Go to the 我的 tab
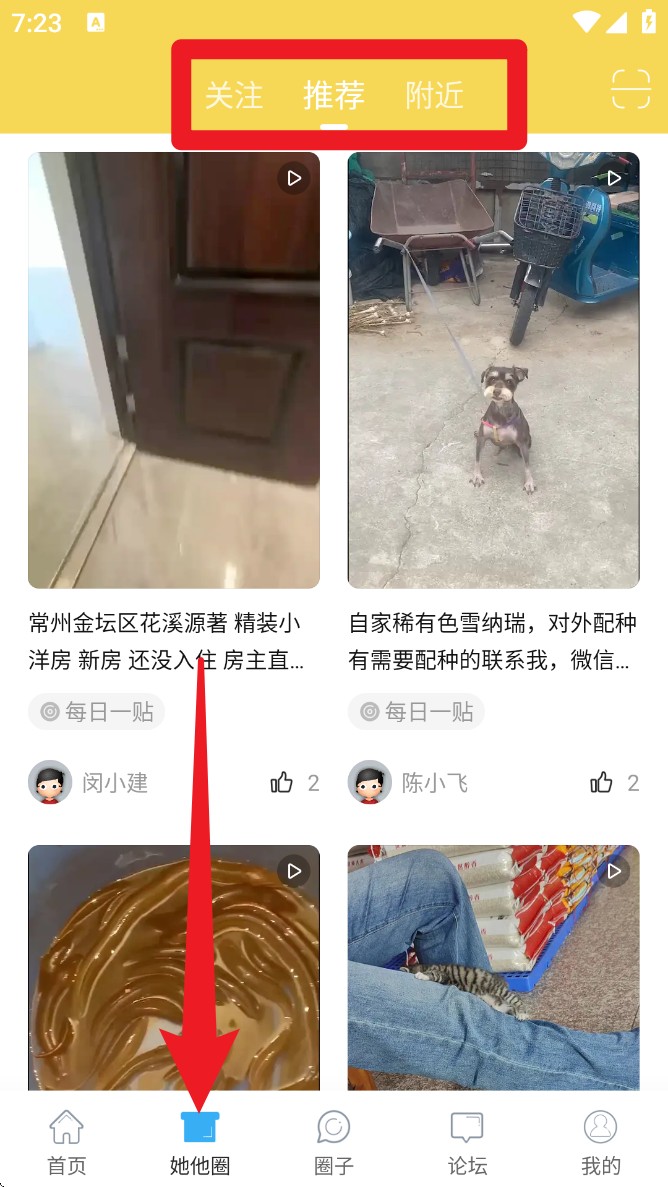The width and height of the screenshot is (668, 1187). 600,1141
